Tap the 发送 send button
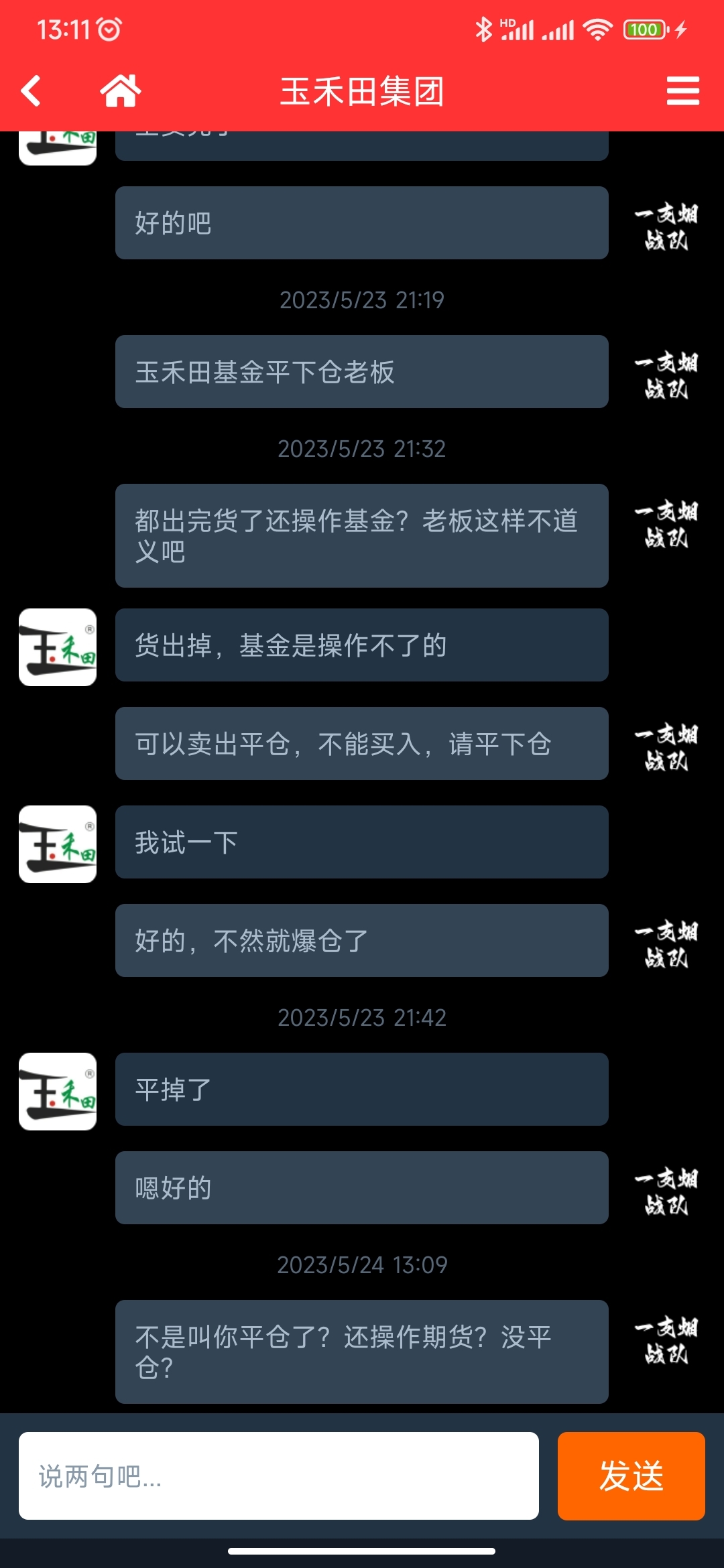This screenshot has width=724, height=1568. click(631, 1476)
